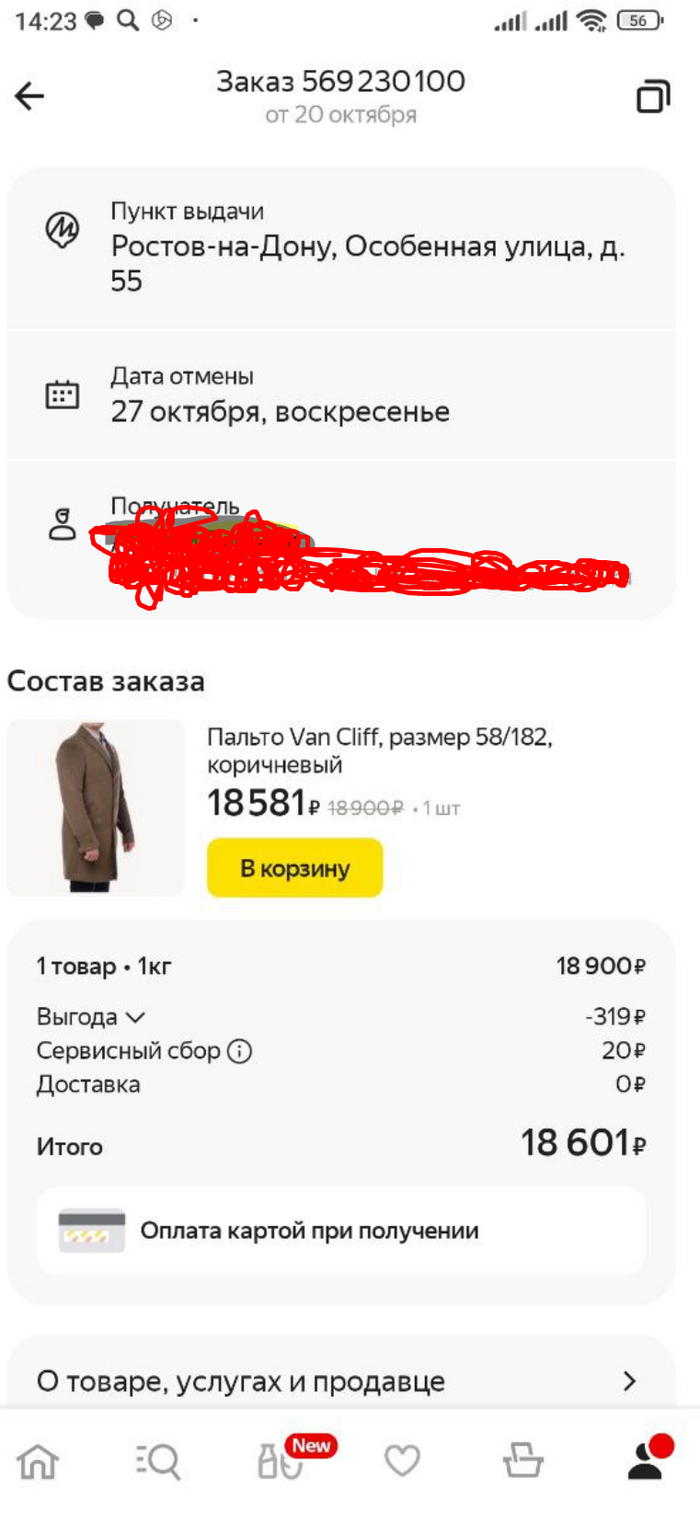Open the catalog search tab
The image size is (700, 1523).
158,1462
